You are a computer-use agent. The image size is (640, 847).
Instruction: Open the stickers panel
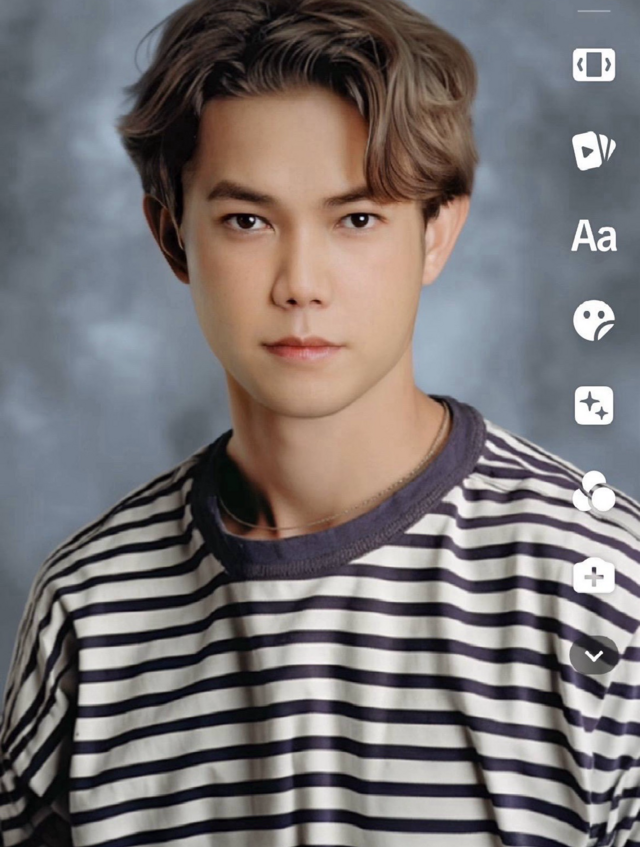tap(594, 321)
